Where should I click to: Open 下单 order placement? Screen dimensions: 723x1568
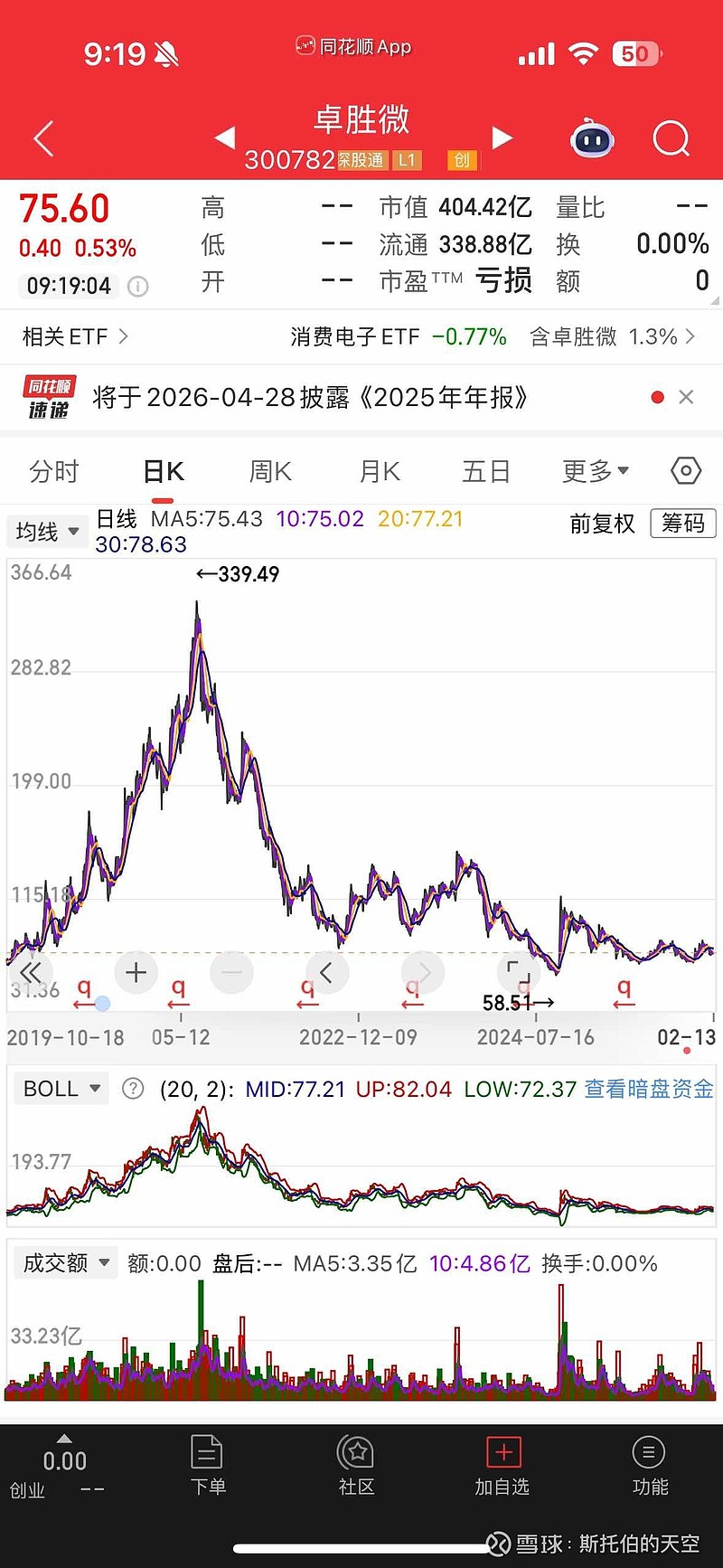[208, 1467]
